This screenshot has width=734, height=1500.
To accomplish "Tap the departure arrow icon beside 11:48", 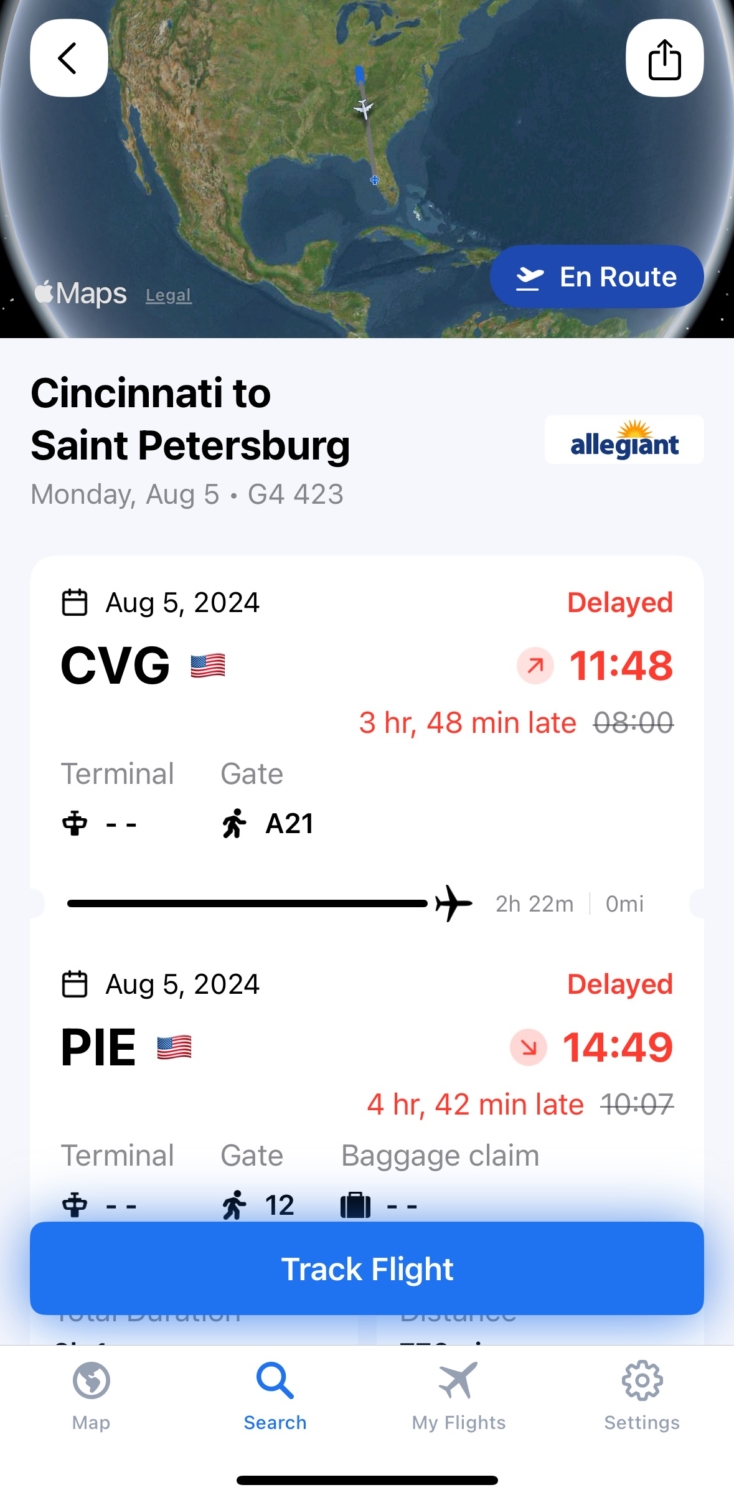I will point(535,665).
